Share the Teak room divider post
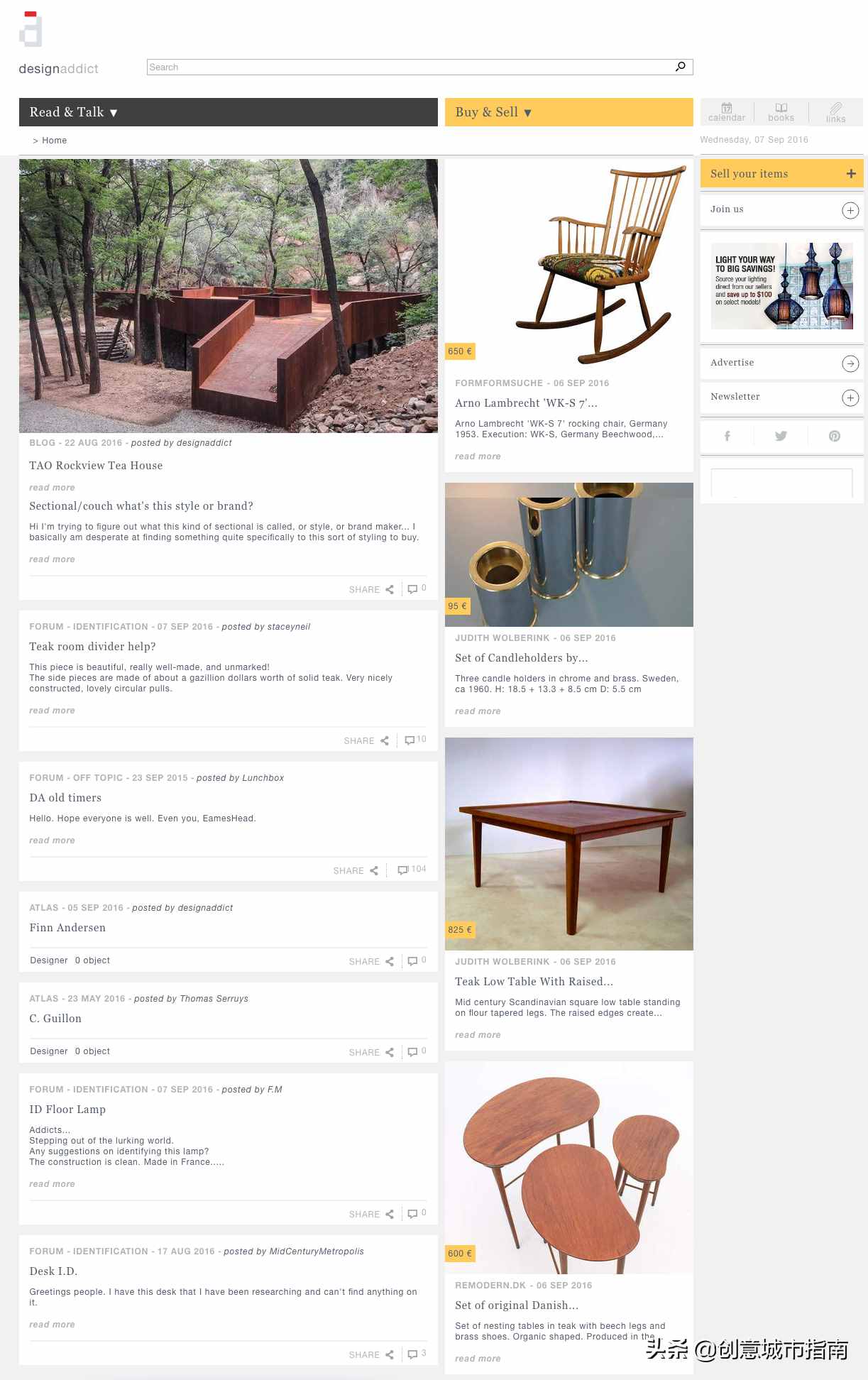 coord(366,740)
